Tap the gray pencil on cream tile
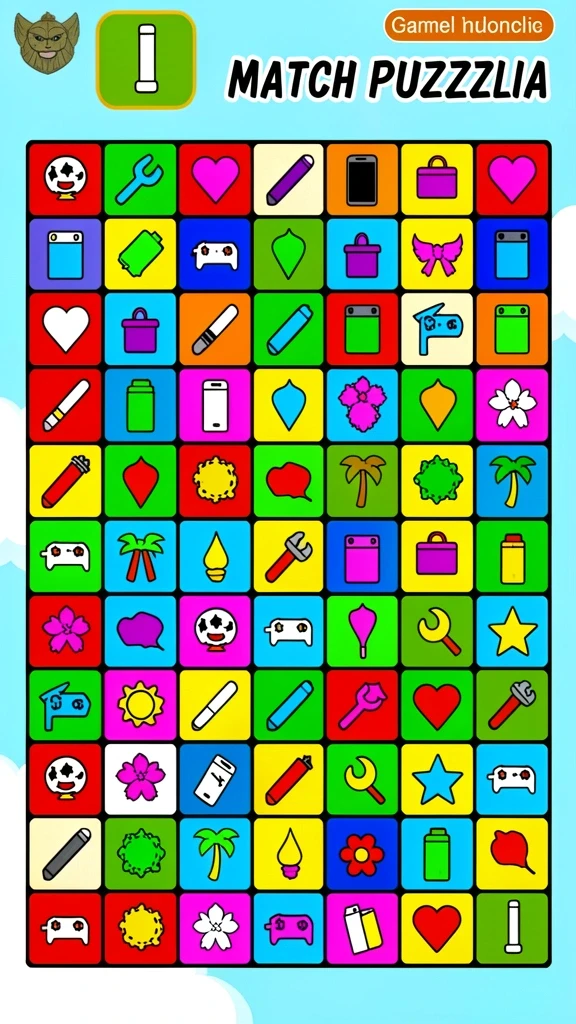The height and width of the screenshot is (1024, 576). [65, 854]
